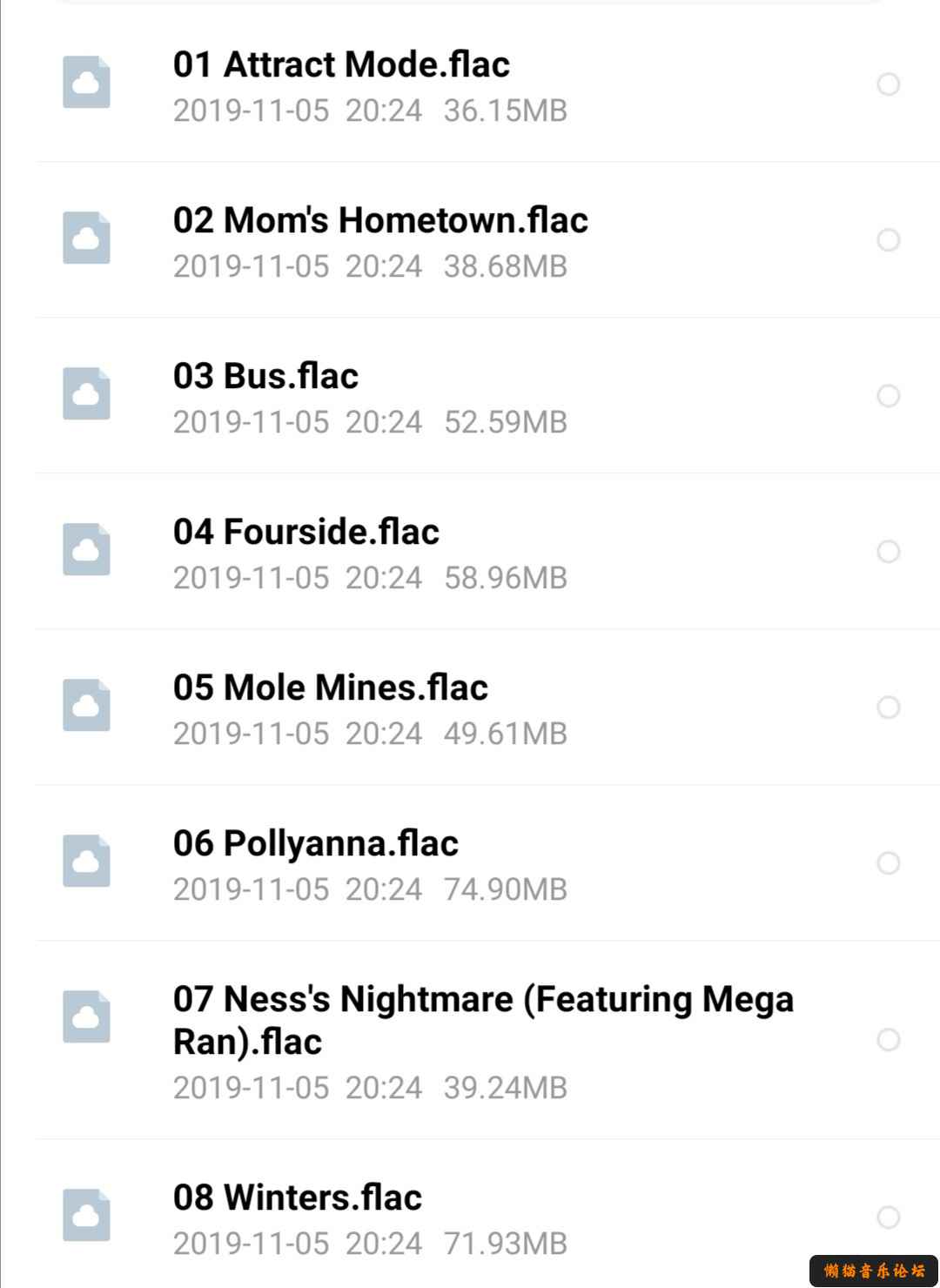
Task: Open 04 Fourside.flac file
Action: pyautogui.click(x=305, y=533)
